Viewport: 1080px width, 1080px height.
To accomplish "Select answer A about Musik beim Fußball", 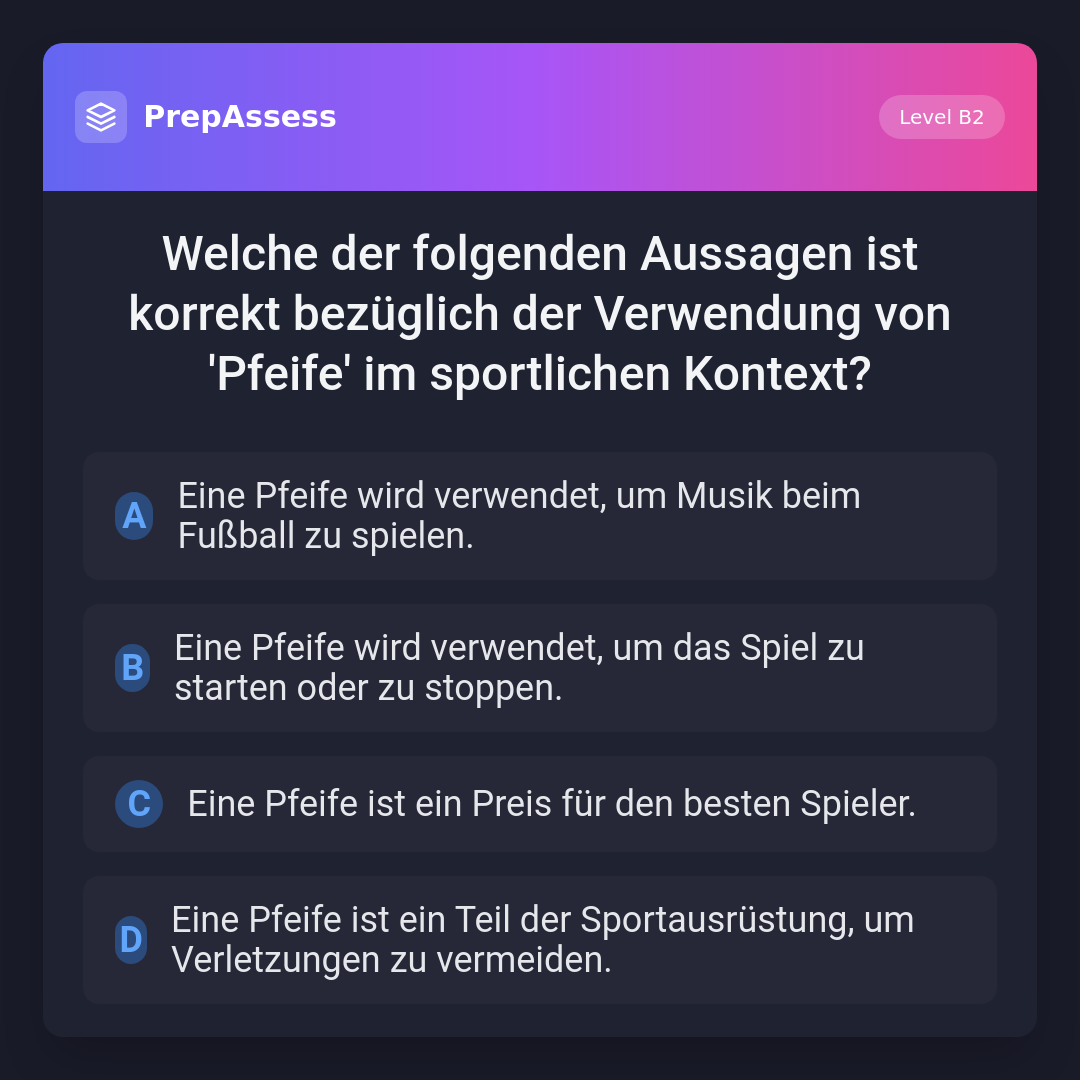I will pos(539,516).
